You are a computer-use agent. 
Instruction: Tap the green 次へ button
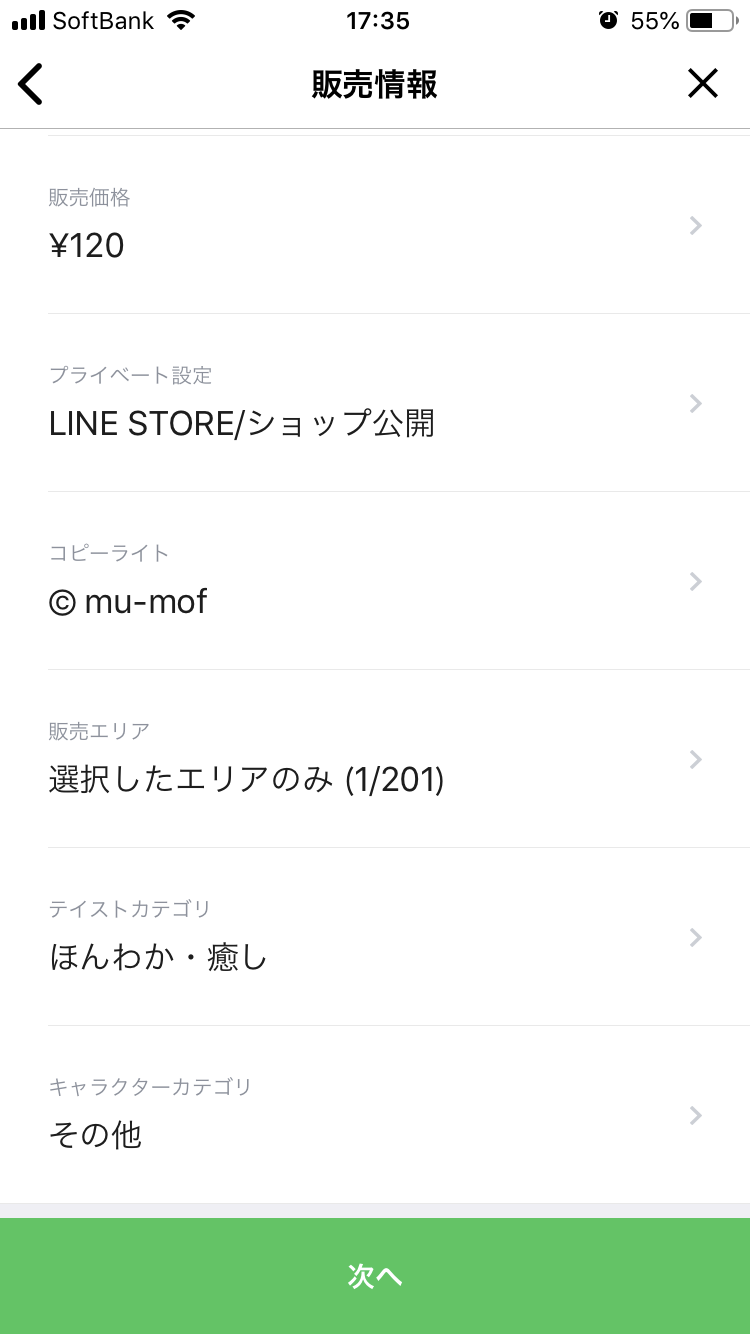[x=375, y=1276]
